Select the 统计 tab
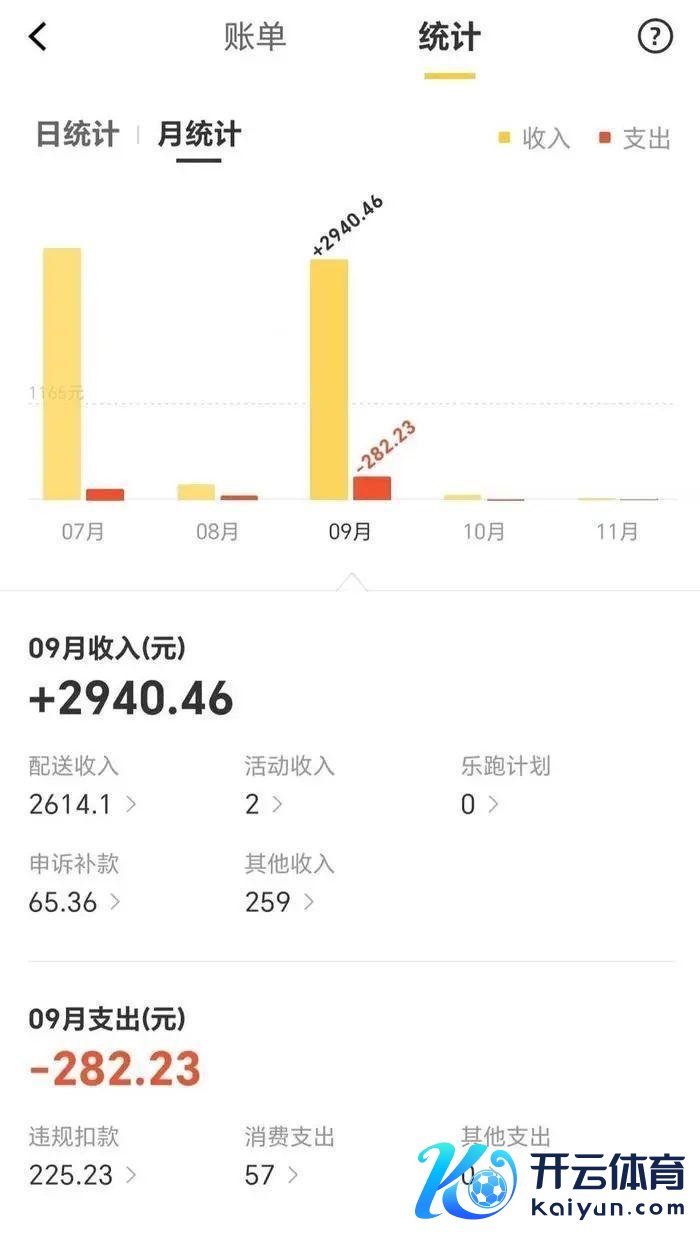700x1241 pixels. (449, 38)
